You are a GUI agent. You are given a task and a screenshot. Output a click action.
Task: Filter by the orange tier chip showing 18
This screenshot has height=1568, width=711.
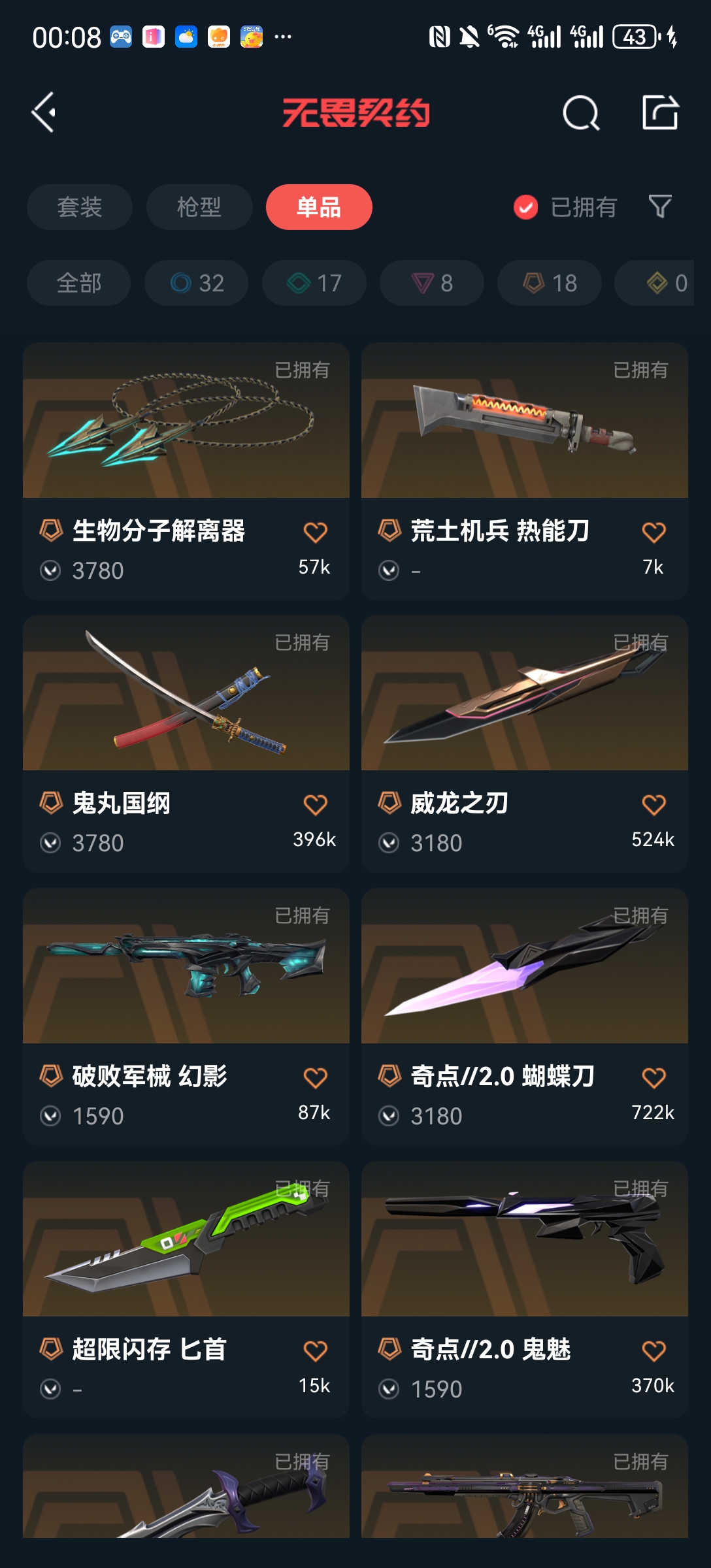(549, 283)
